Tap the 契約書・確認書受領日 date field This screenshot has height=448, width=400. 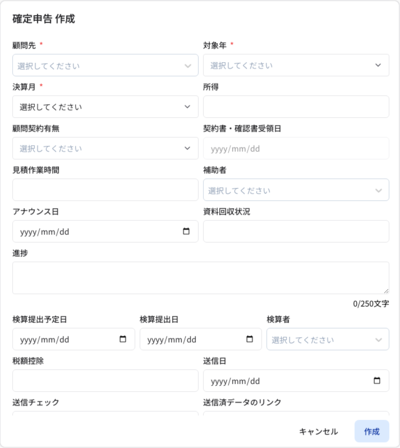pos(296,148)
